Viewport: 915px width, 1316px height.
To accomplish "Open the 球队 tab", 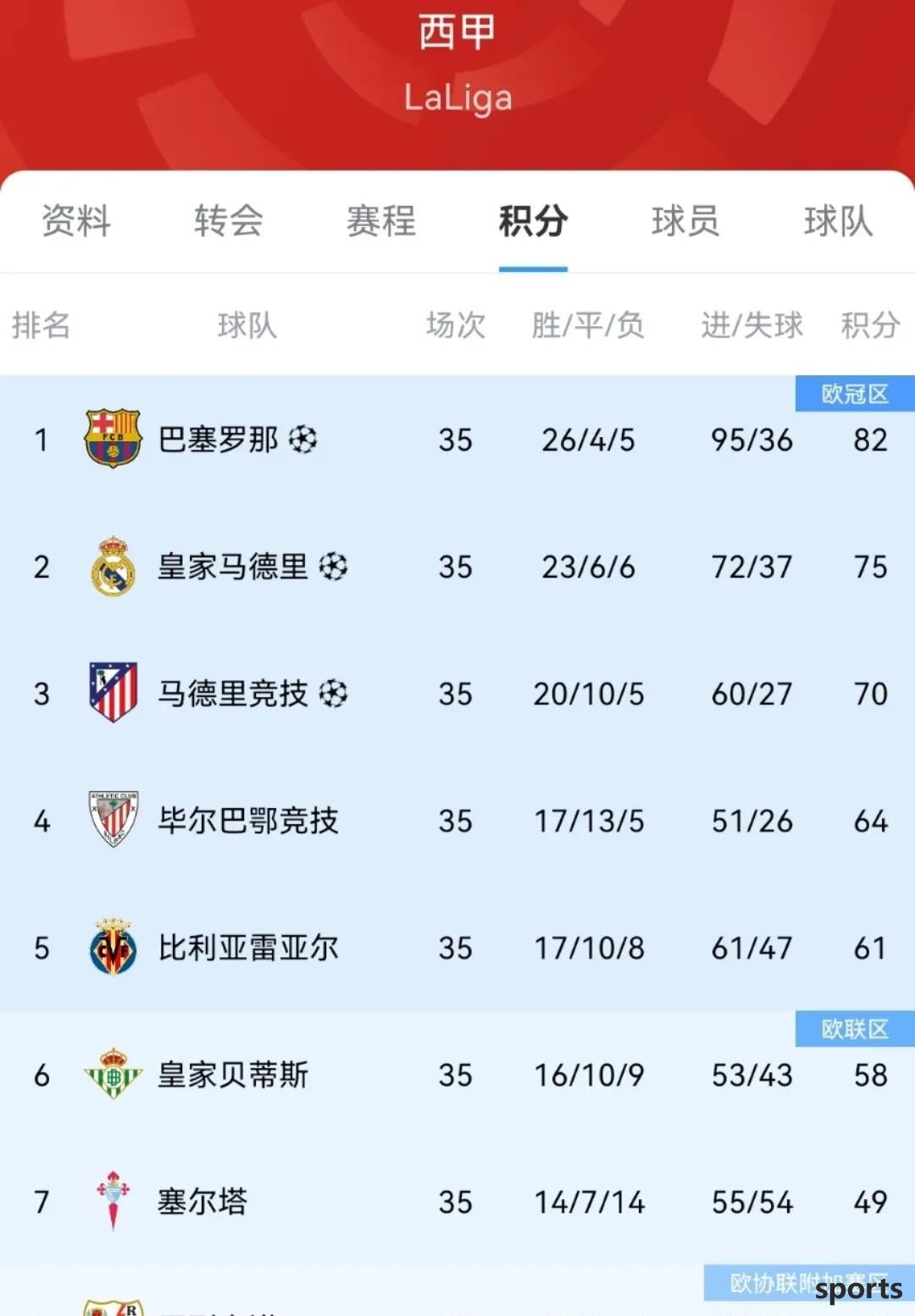I will (837, 222).
